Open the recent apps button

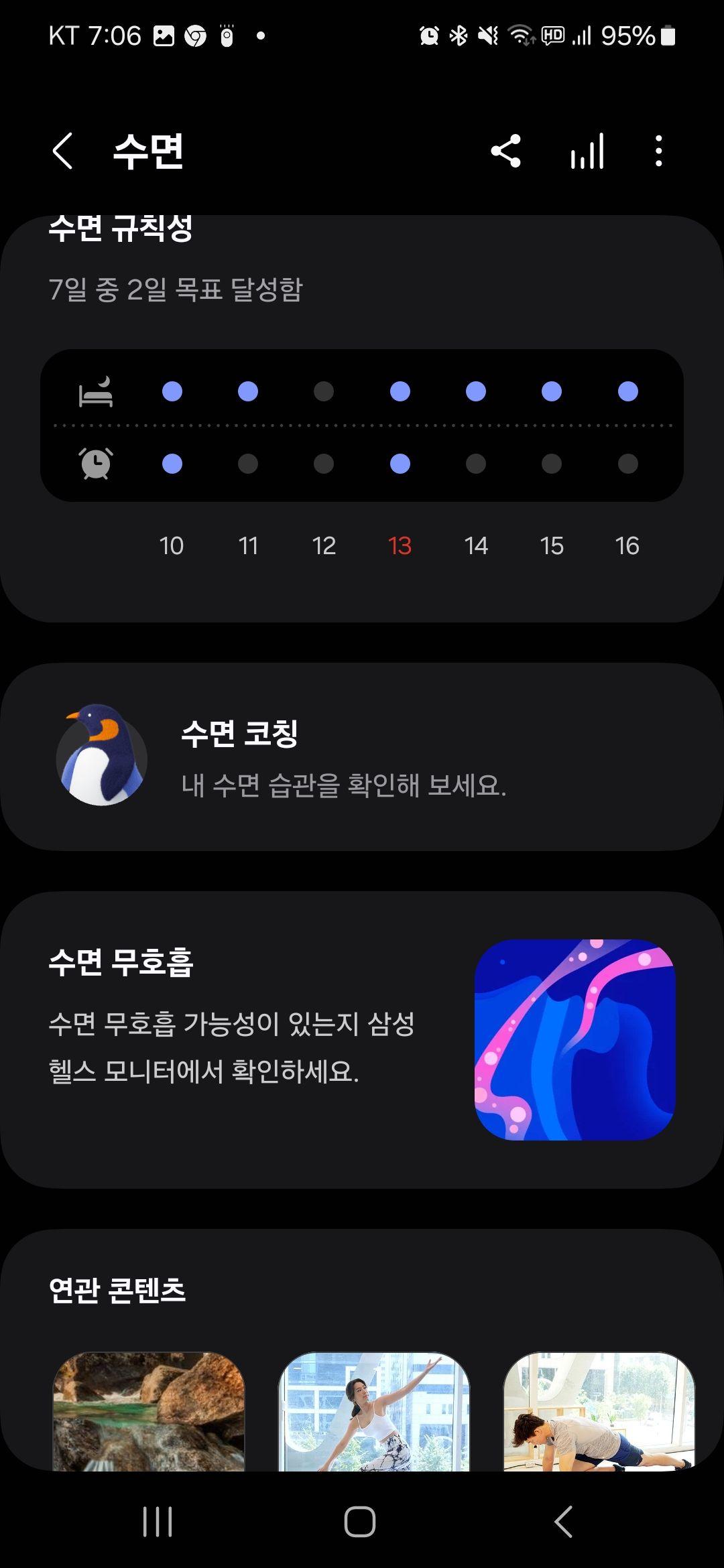point(158,1522)
